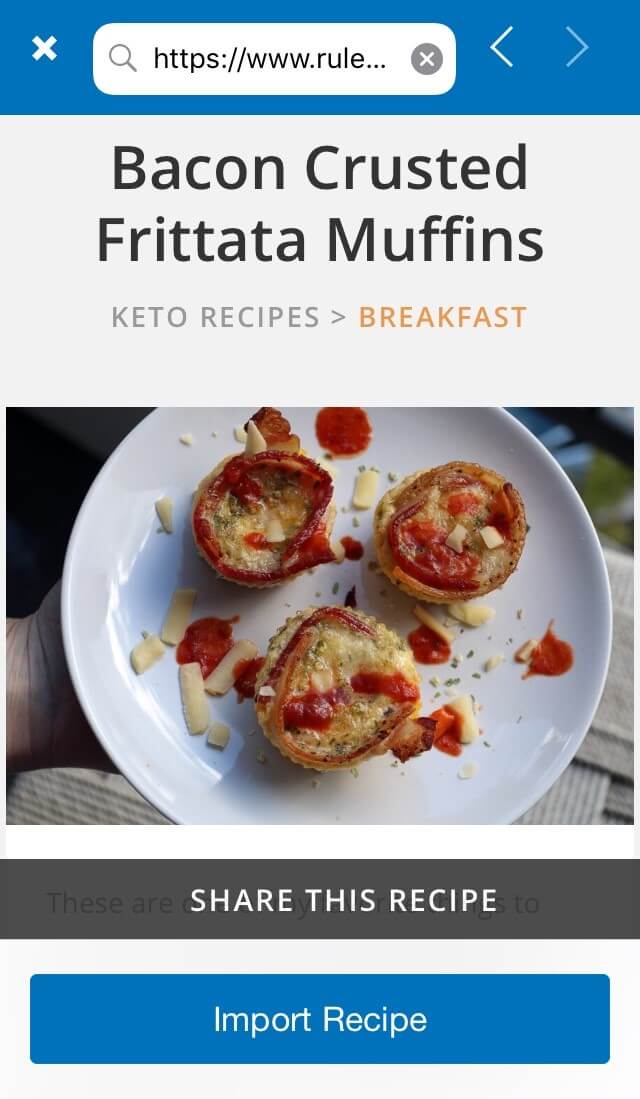Tap Share This Recipe bar
Viewport: 640px width, 1099px height.
coord(320,899)
